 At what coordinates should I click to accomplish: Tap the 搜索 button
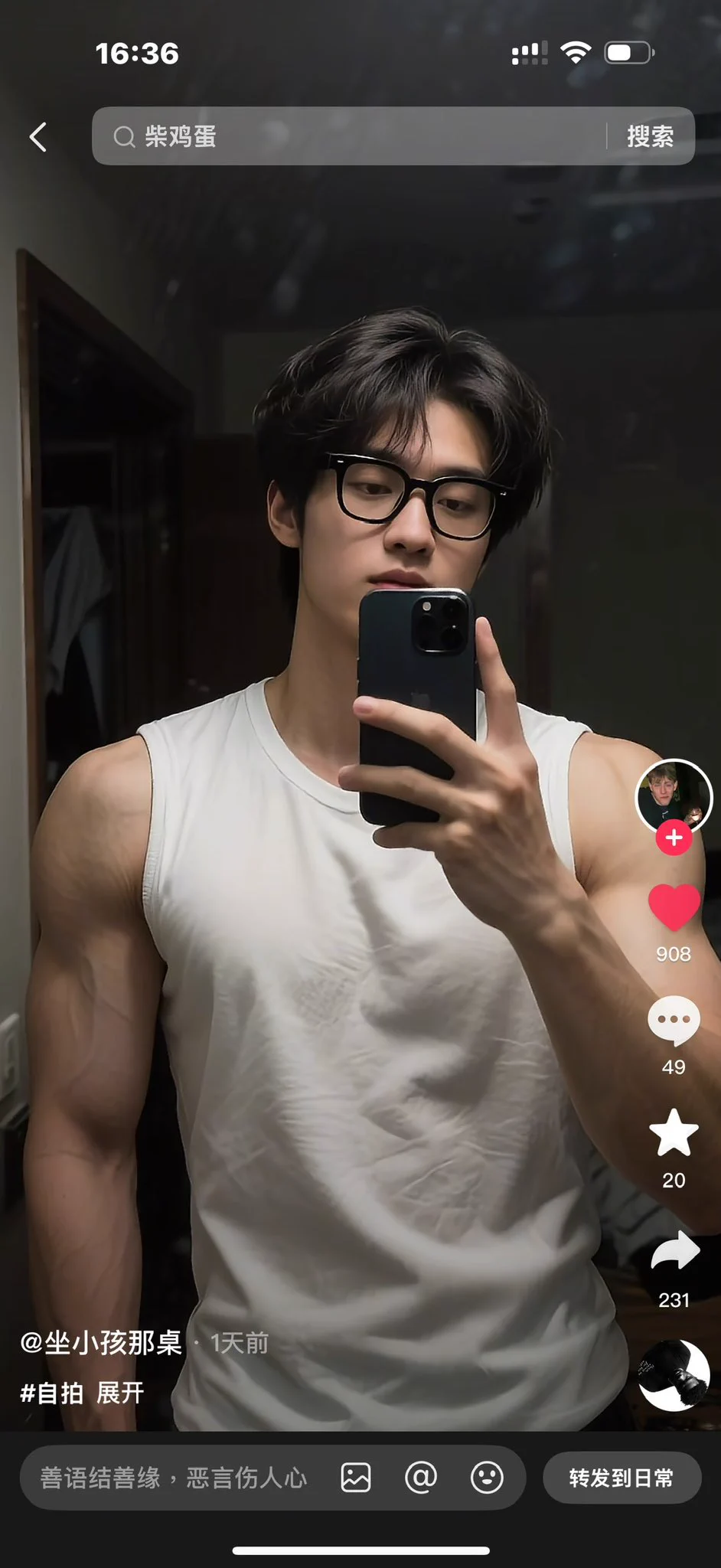coord(650,136)
